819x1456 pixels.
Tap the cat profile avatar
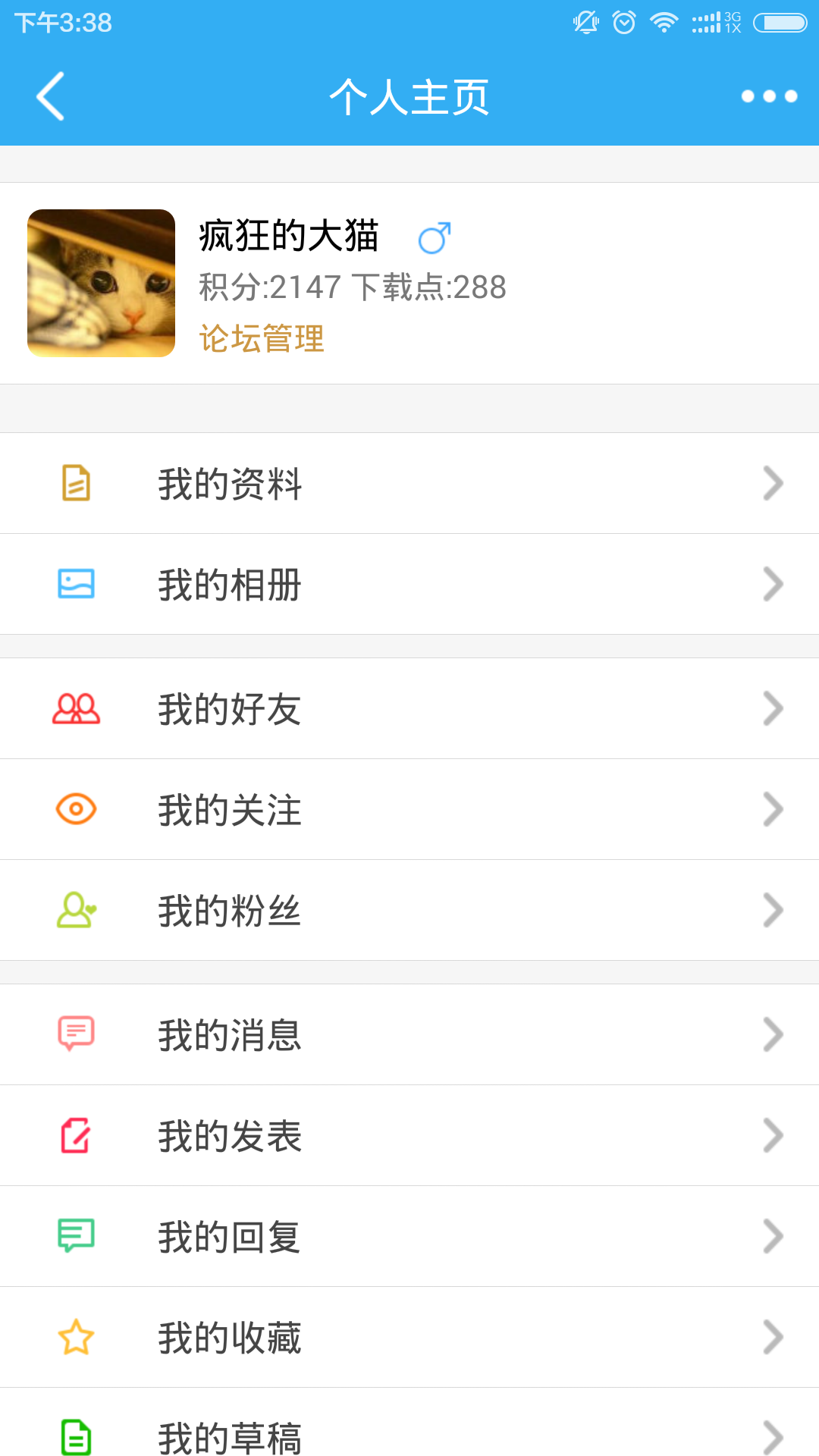(x=102, y=283)
